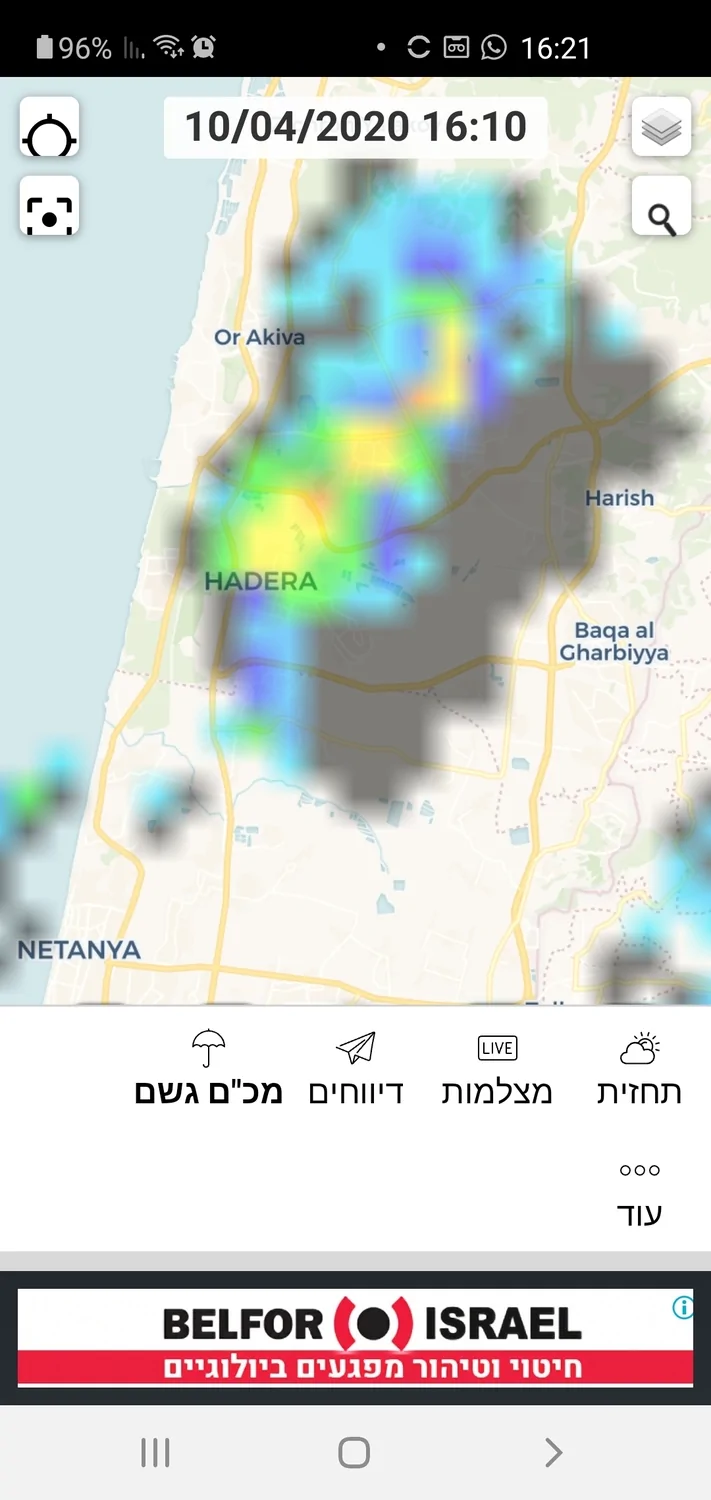This screenshot has width=711, height=1500.
Task: Open the recent apps view
Action: coord(155,1452)
